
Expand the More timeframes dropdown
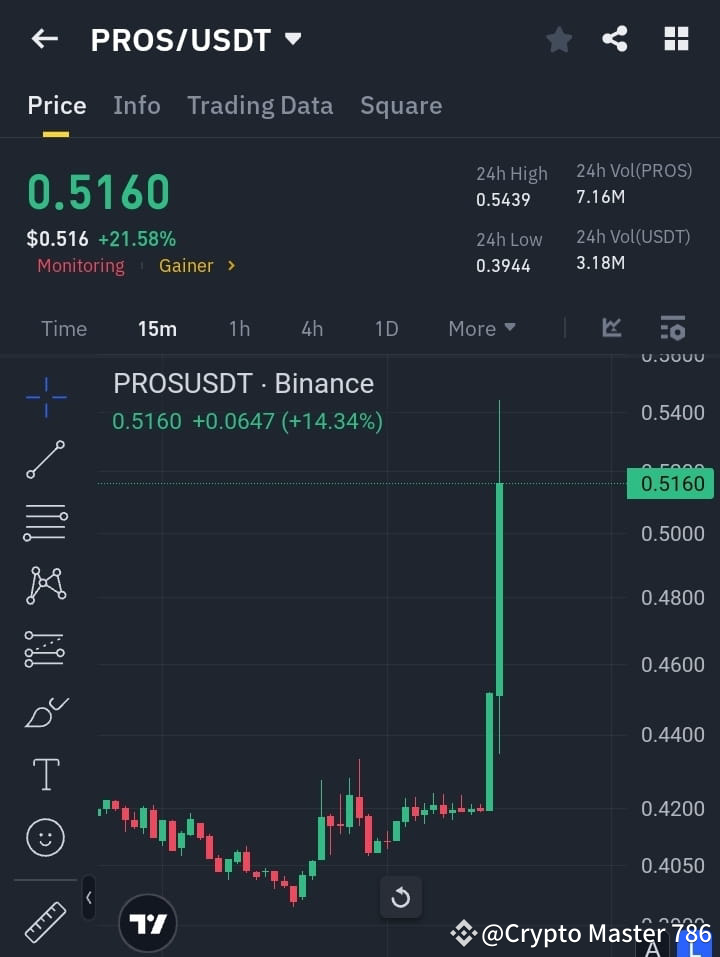[481, 328]
